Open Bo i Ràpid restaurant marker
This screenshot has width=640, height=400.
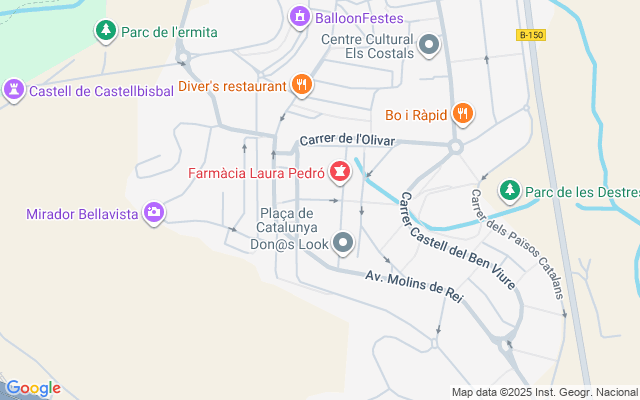click(x=461, y=114)
